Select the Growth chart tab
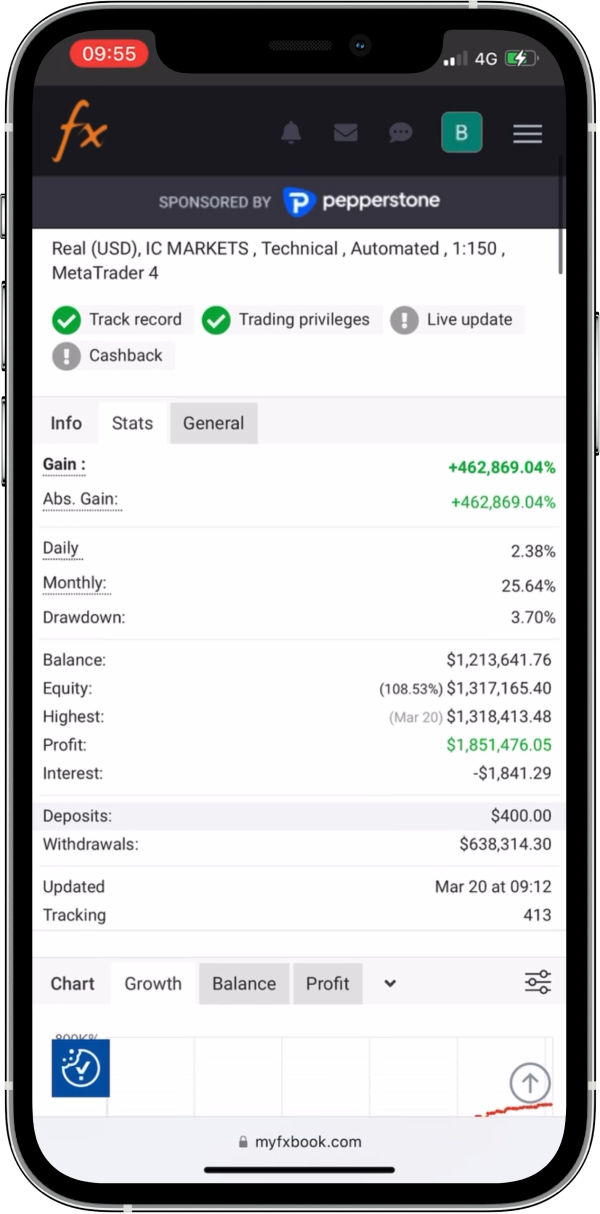The height and width of the screenshot is (1214, 600). [x=153, y=983]
